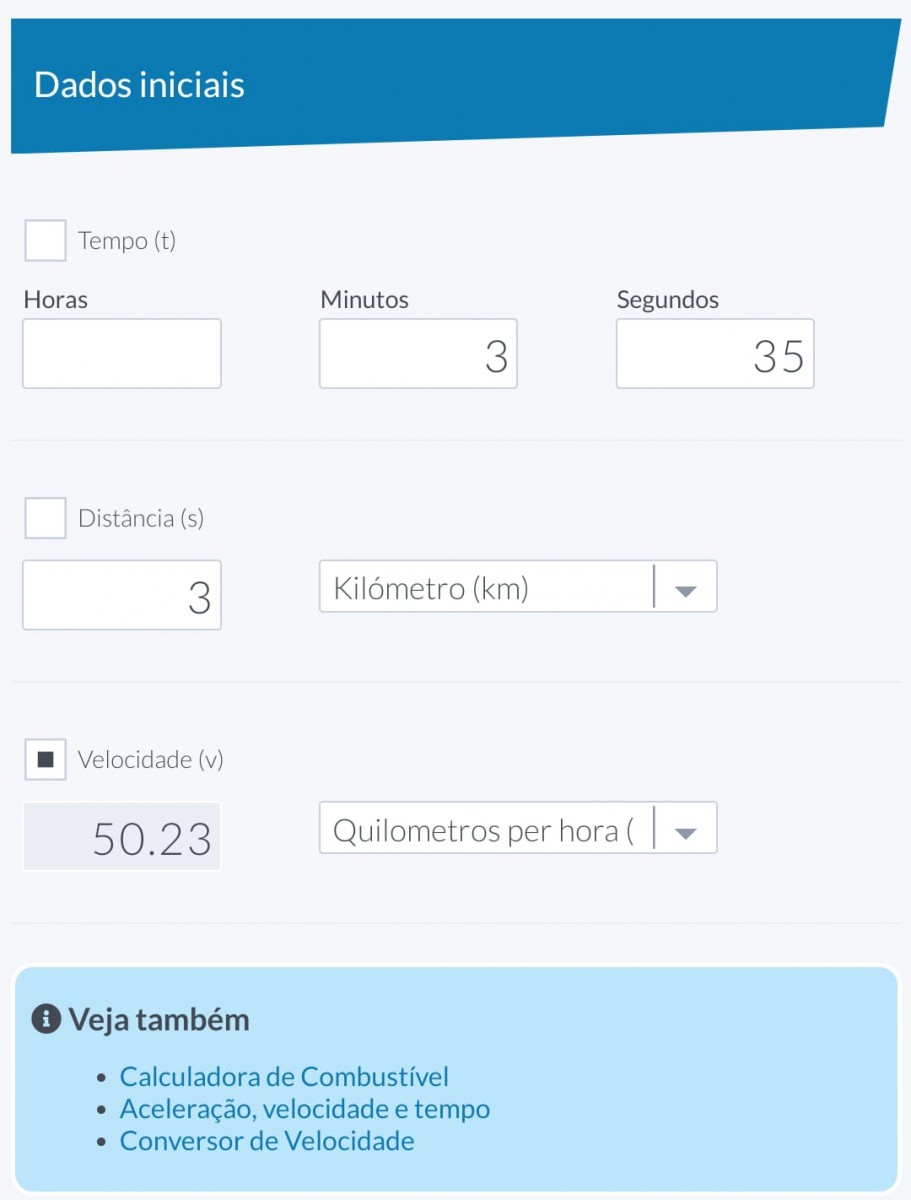The image size is (911, 1200).
Task: Uncheck the Velocidade (v) checkbox
Action: coord(45,760)
